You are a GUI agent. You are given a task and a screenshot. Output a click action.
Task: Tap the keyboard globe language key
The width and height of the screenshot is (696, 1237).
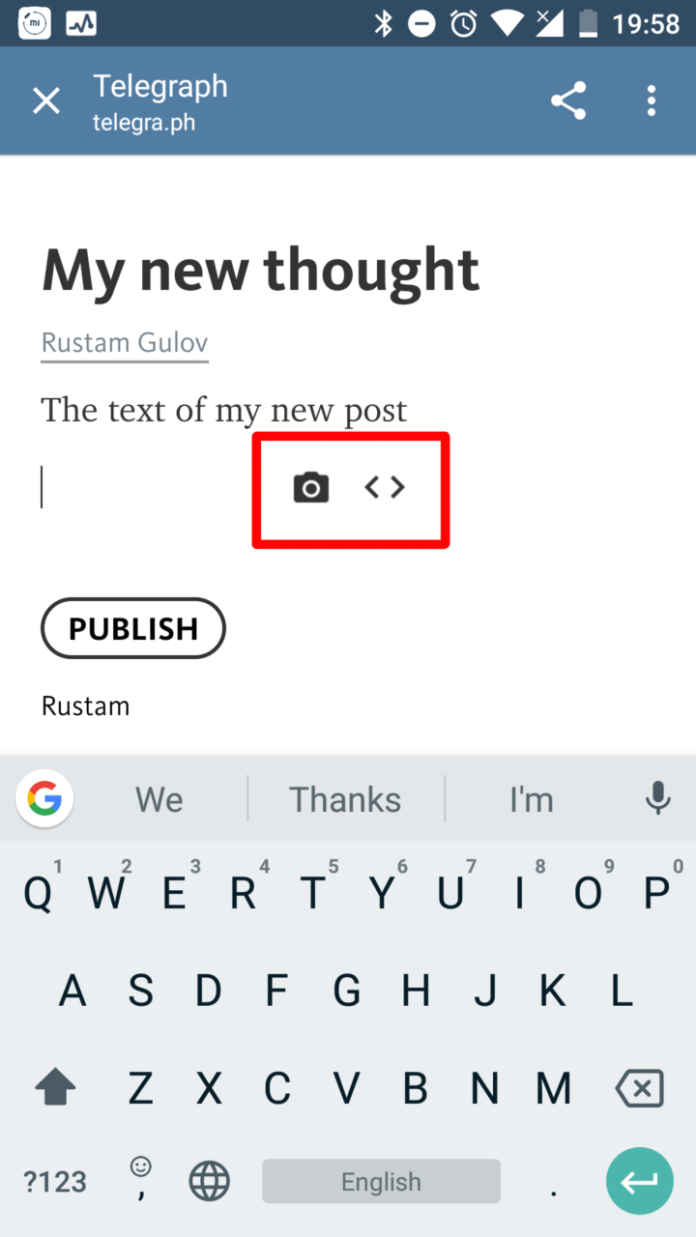(x=209, y=1182)
